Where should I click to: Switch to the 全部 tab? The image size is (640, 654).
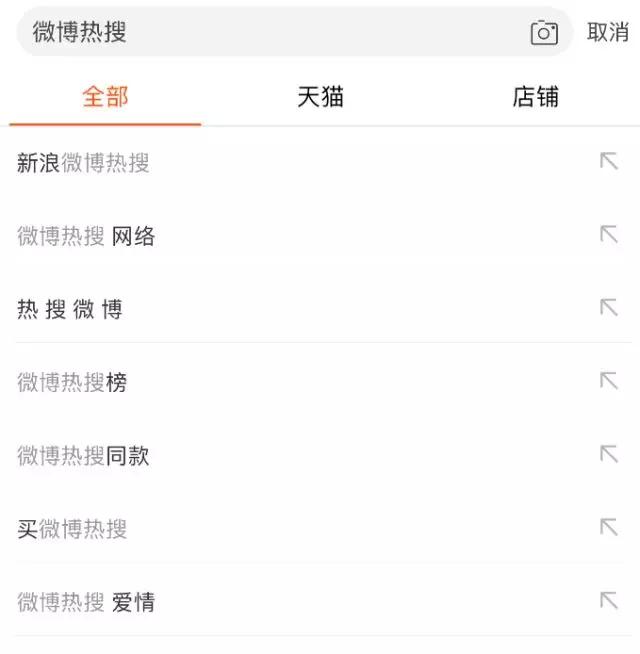[105, 97]
